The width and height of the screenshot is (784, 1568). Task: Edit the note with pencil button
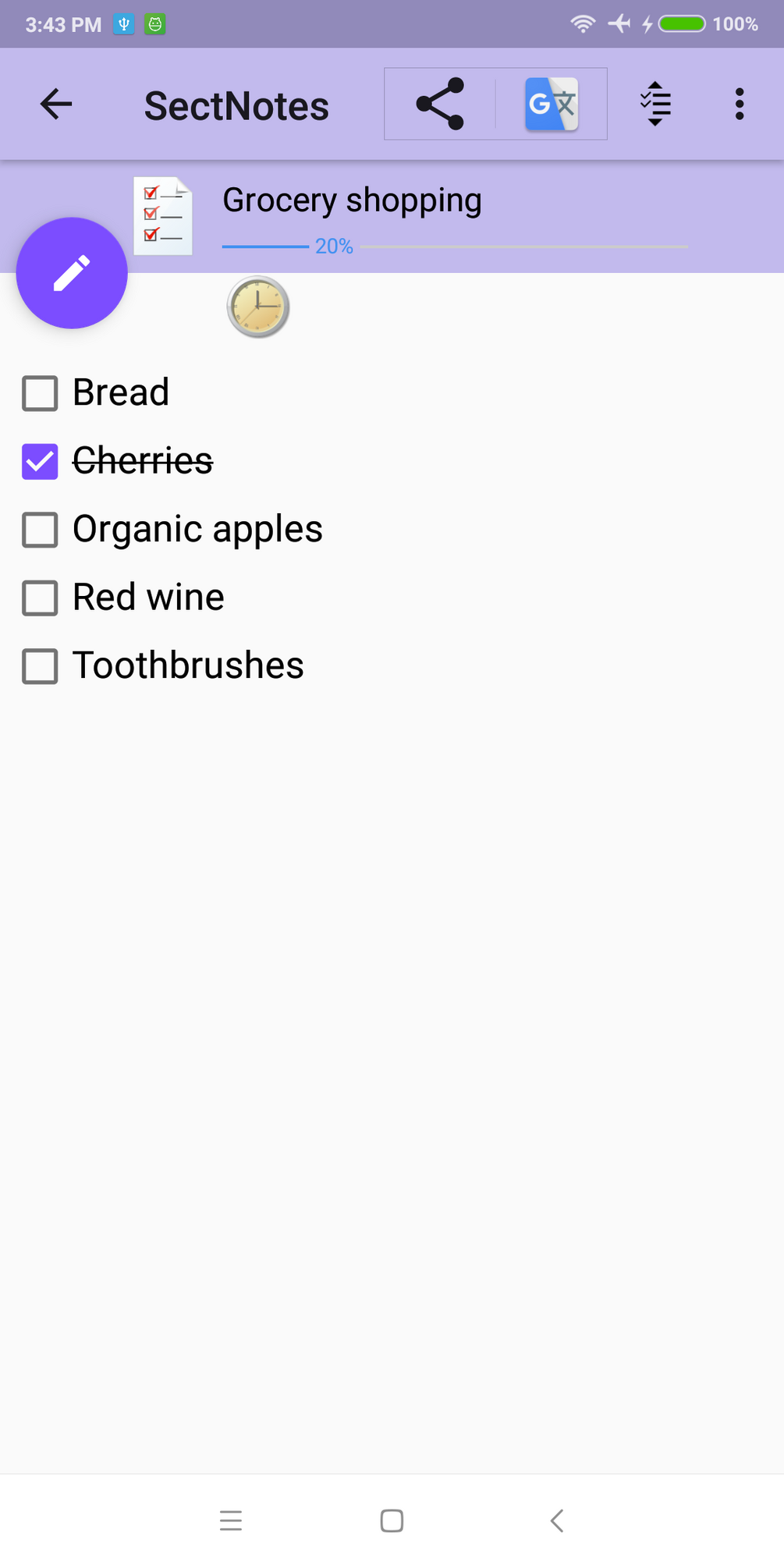pyautogui.click(x=72, y=273)
